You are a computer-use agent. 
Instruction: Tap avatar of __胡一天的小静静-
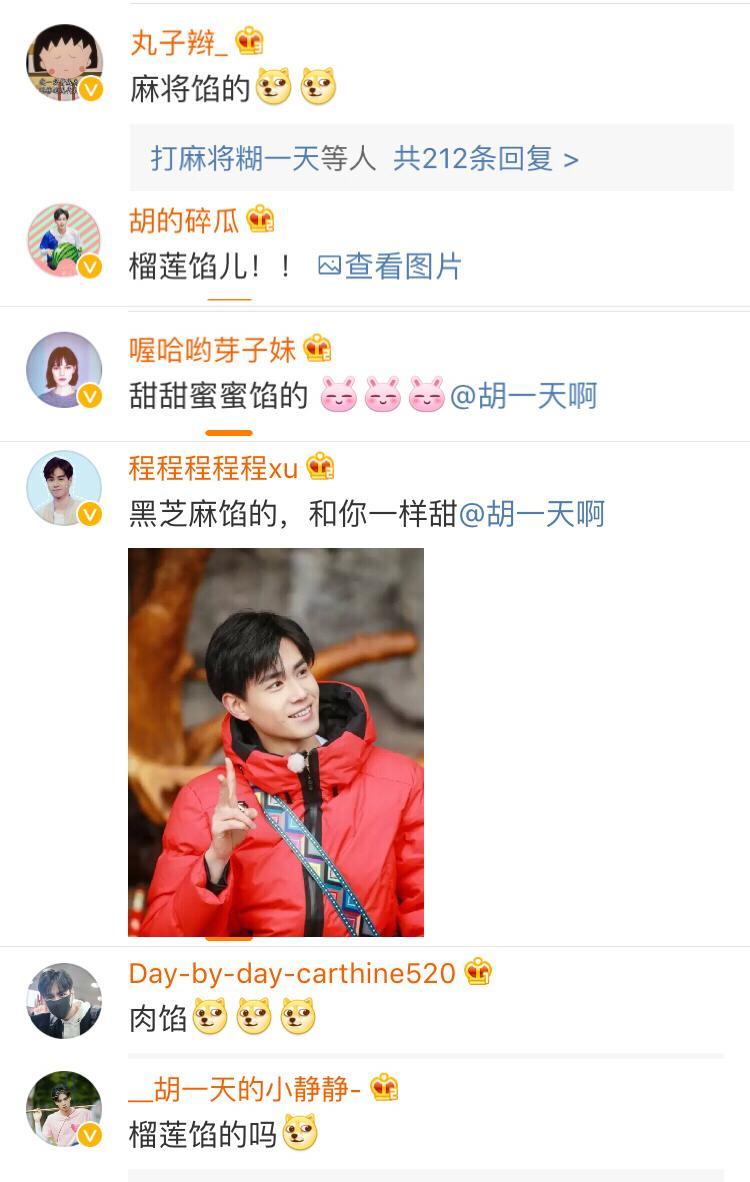pyautogui.click(x=64, y=1108)
